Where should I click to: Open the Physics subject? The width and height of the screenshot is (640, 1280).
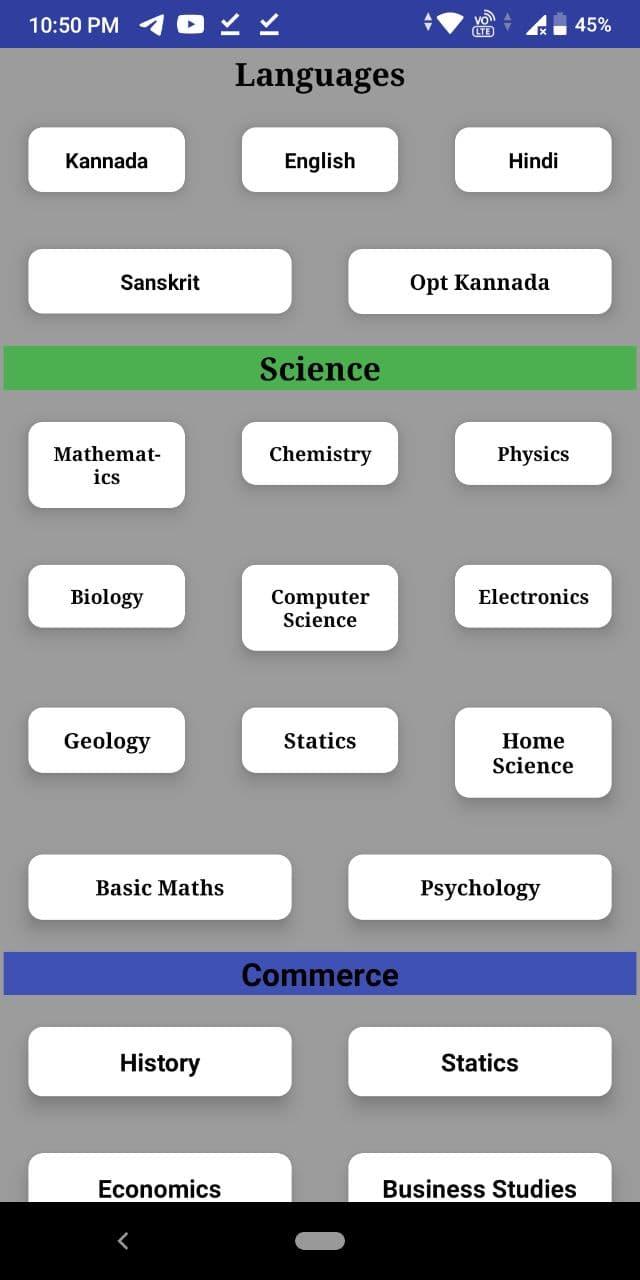533,454
